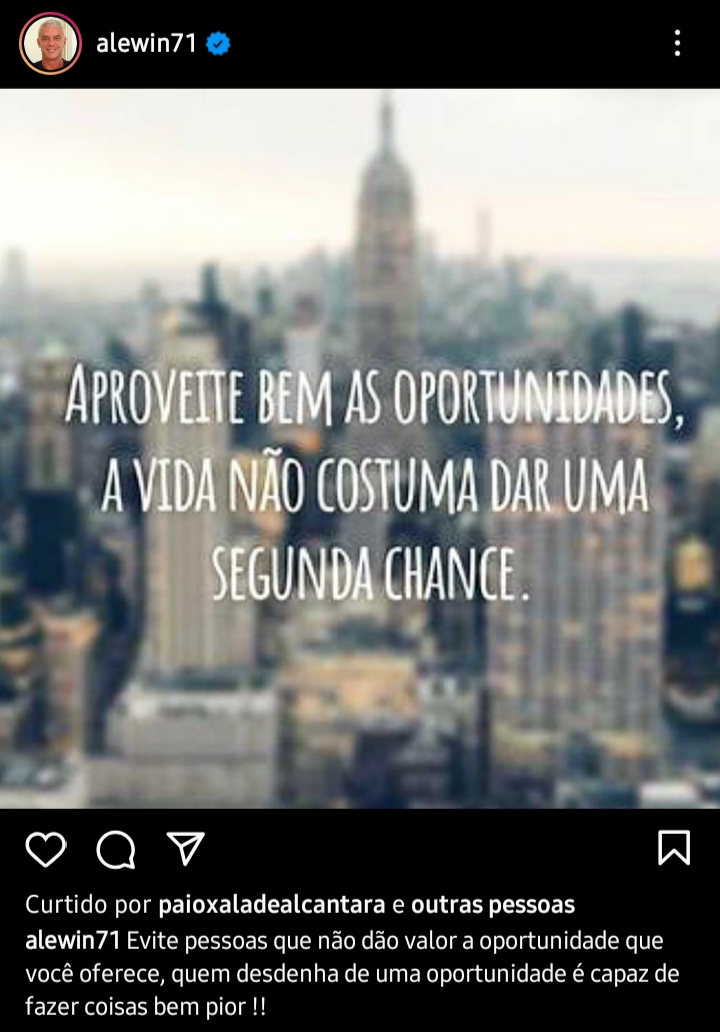Image resolution: width=720 pixels, height=1032 pixels.
Task: Like this post with the heart icon
Action: click(46, 849)
